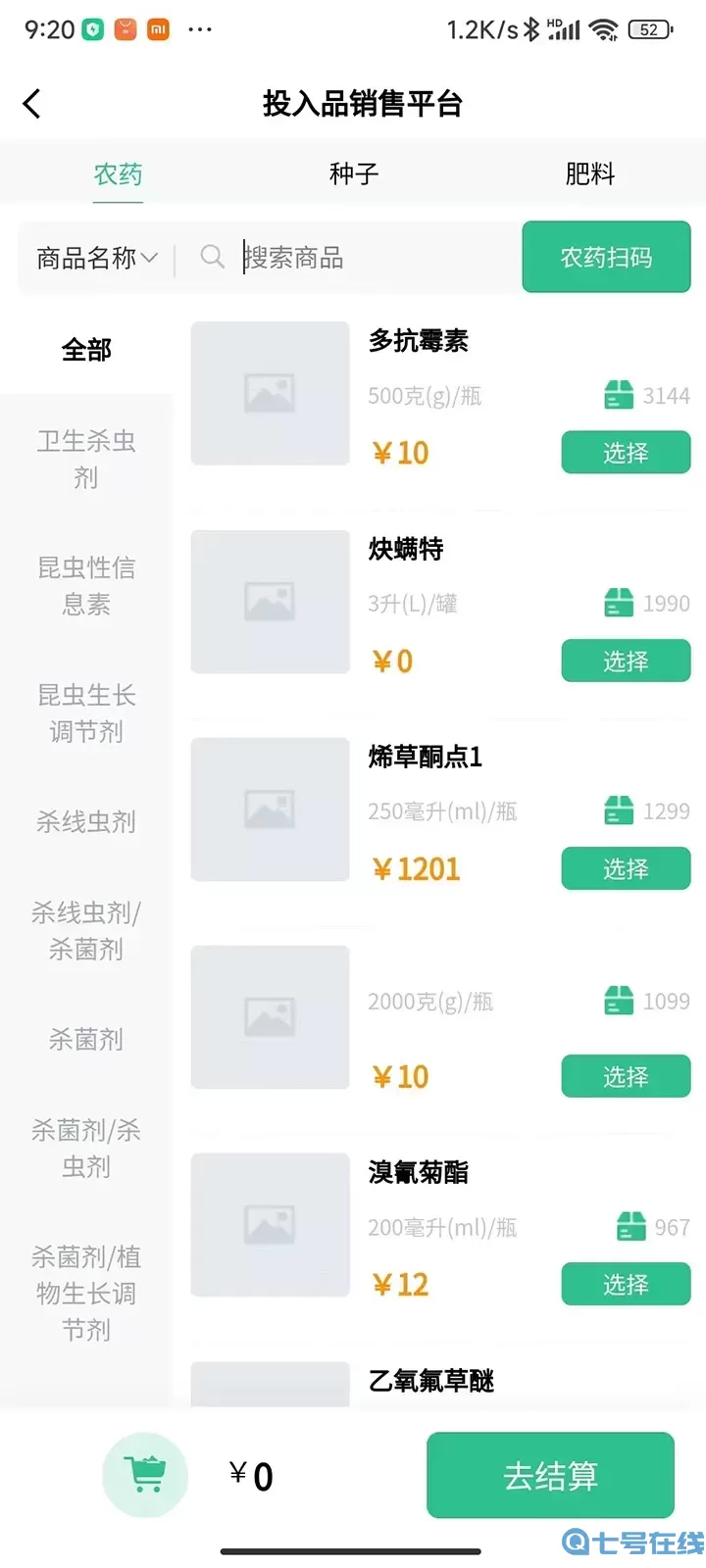Click the stock icon beside 1099
The width and height of the screenshot is (706, 1568).
coord(618,1001)
